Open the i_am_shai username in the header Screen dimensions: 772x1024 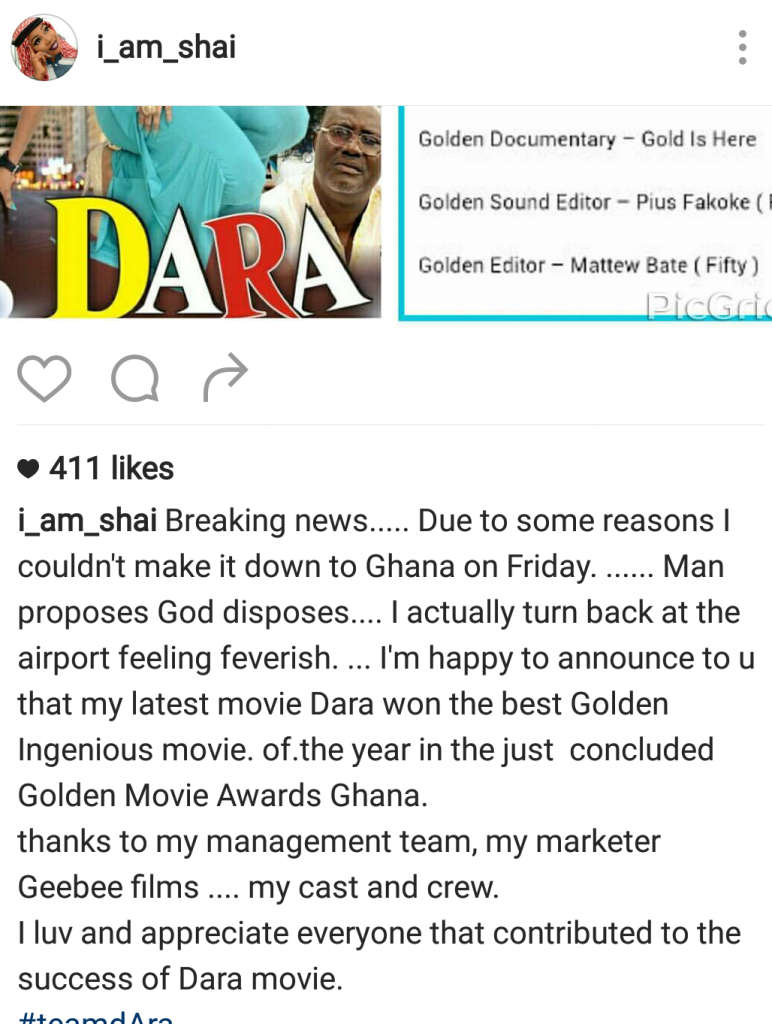pos(166,46)
